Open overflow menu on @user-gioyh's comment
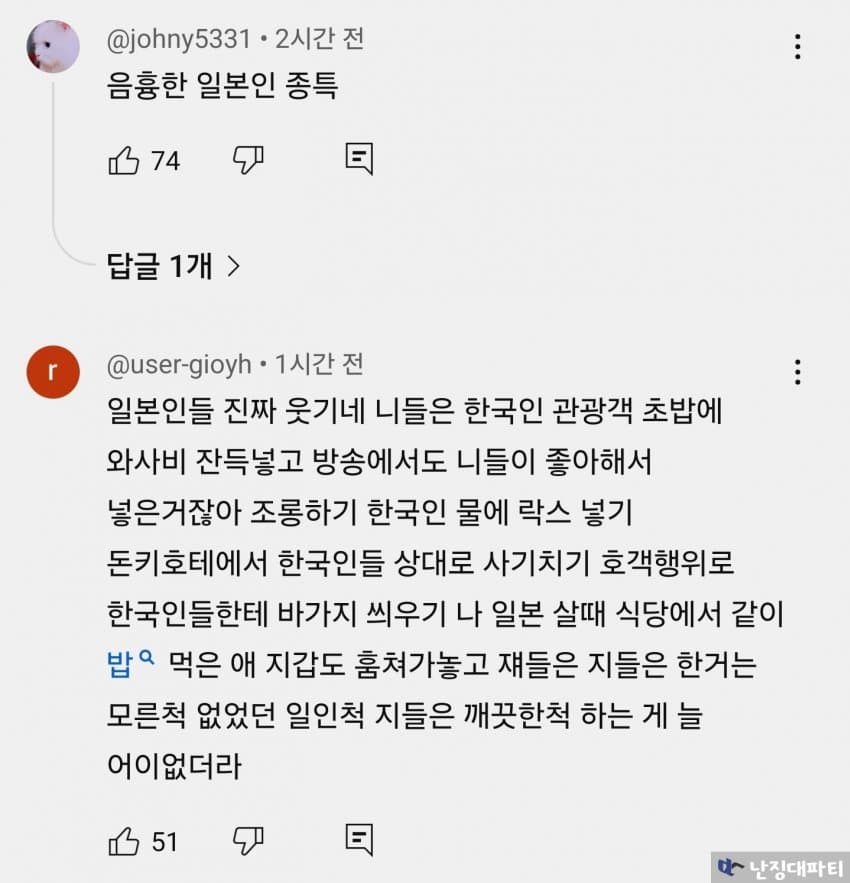Image resolution: width=850 pixels, height=883 pixels. 797,372
